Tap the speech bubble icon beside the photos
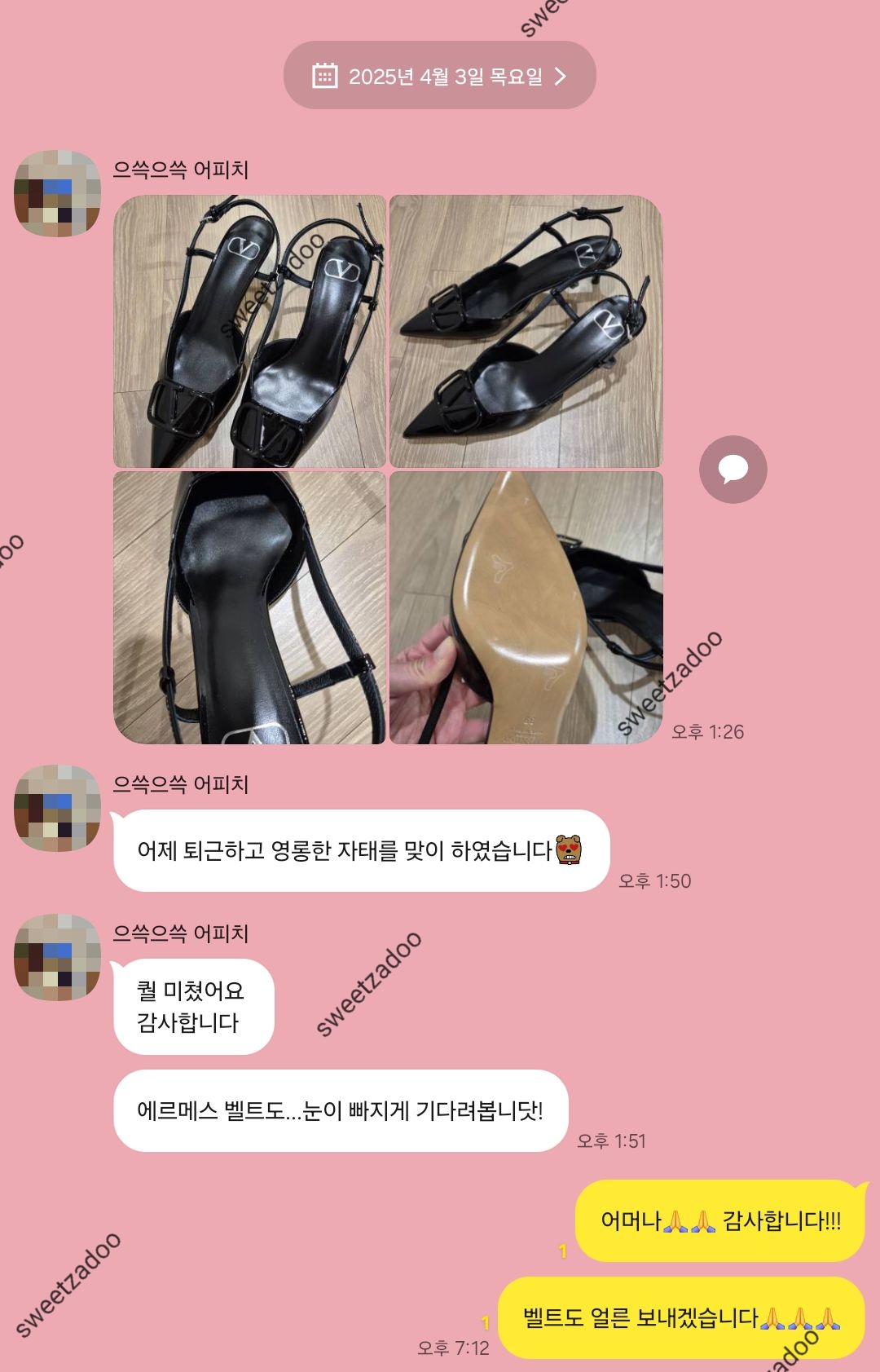The image size is (880, 1372). [733, 470]
